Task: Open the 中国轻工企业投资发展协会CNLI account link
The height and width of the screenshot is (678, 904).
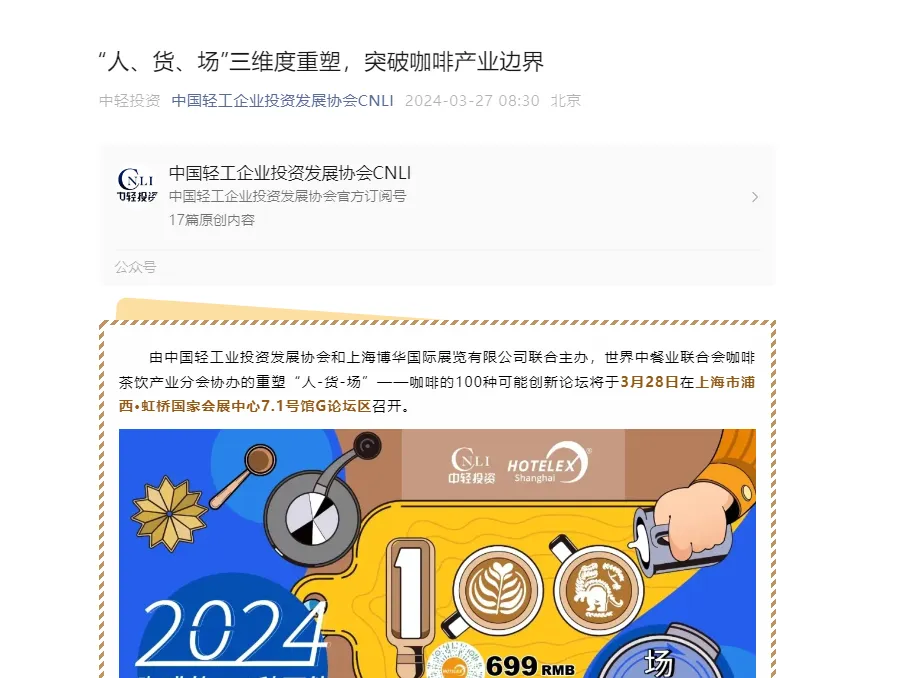Action: tap(282, 100)
